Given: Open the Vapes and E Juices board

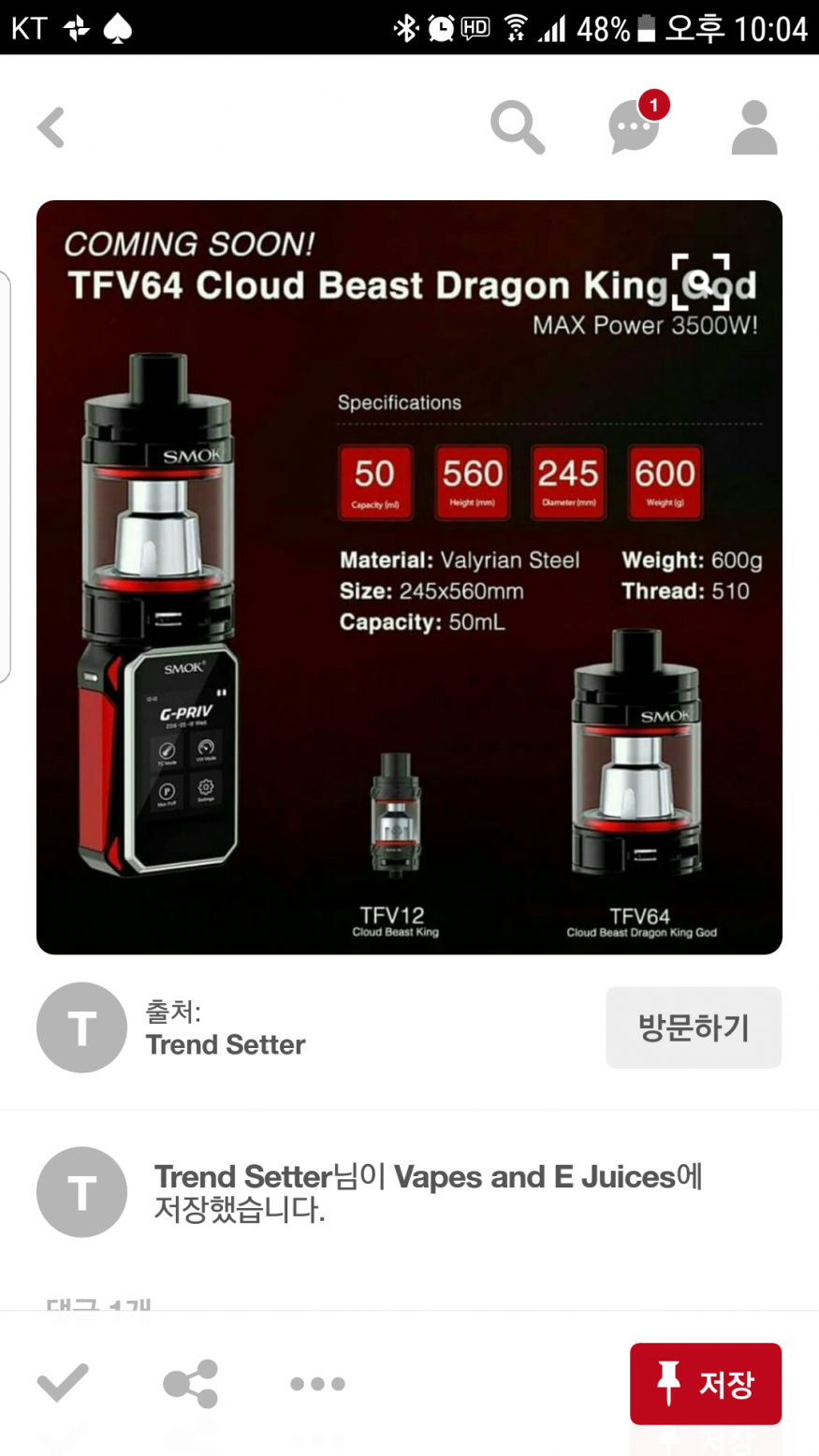Looking at the screenshot, I should point(534,1176).
